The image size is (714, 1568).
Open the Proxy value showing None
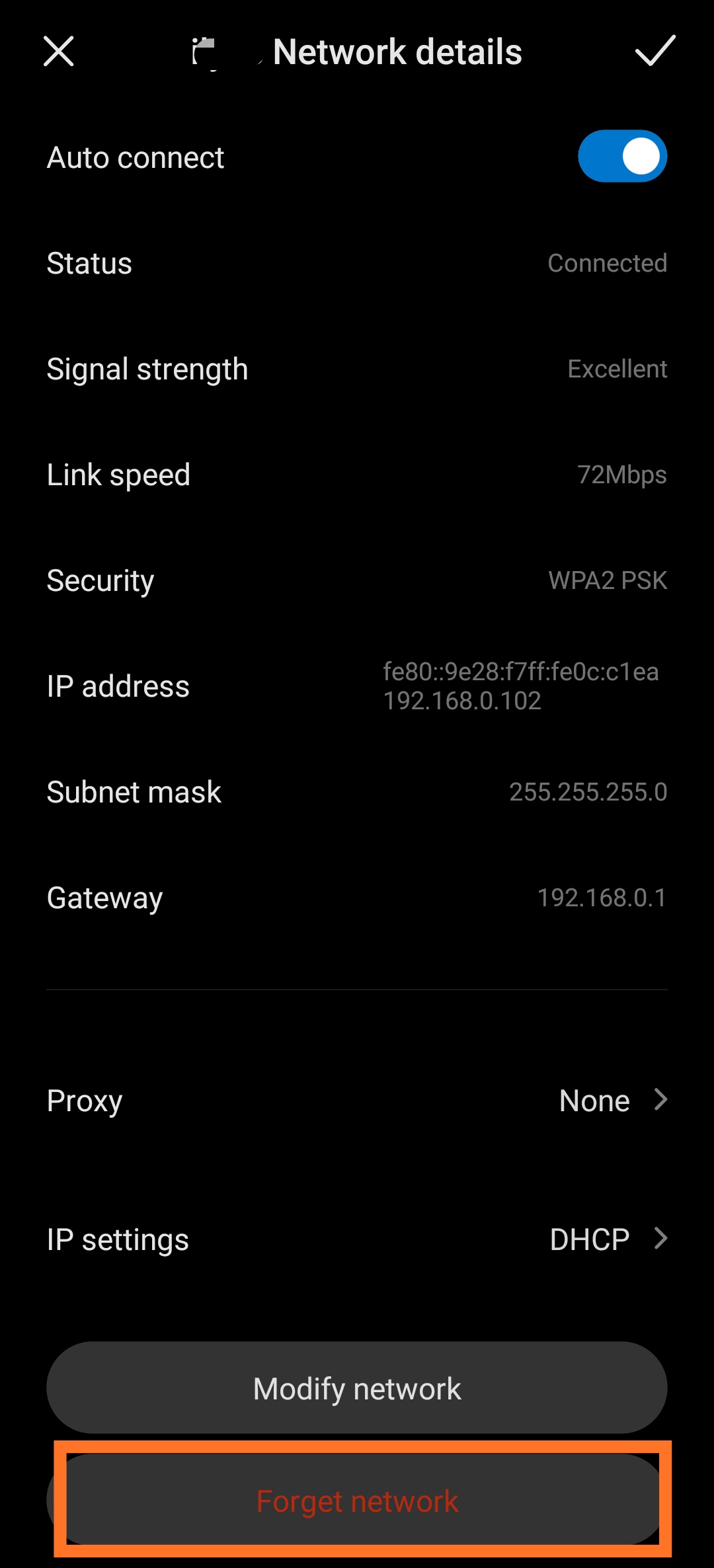click(594, 1099)
